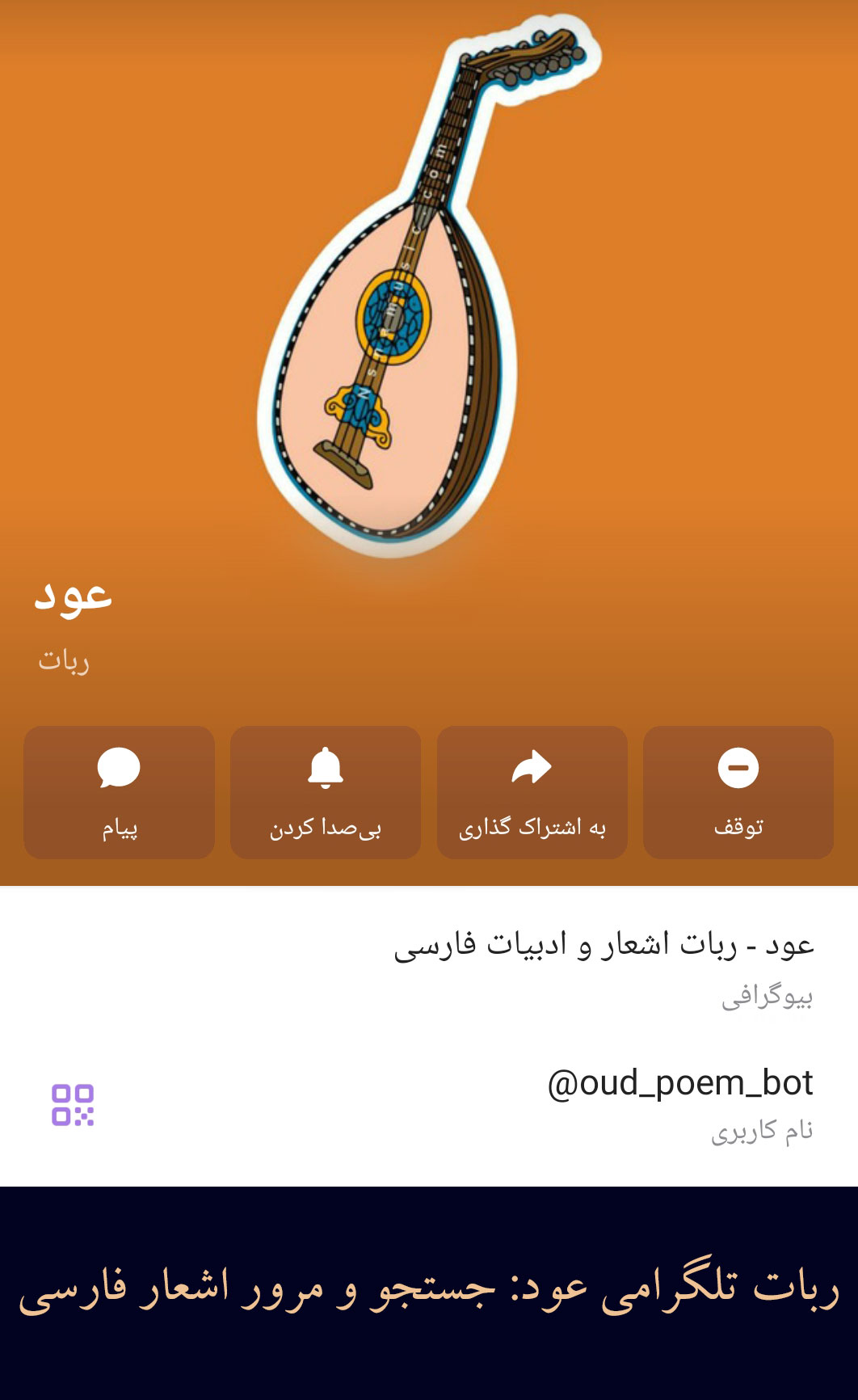This screenshot has height=1400, width=858.
Task: Mute the bot with بی‌صدا کردن
Action: [325, 791]
